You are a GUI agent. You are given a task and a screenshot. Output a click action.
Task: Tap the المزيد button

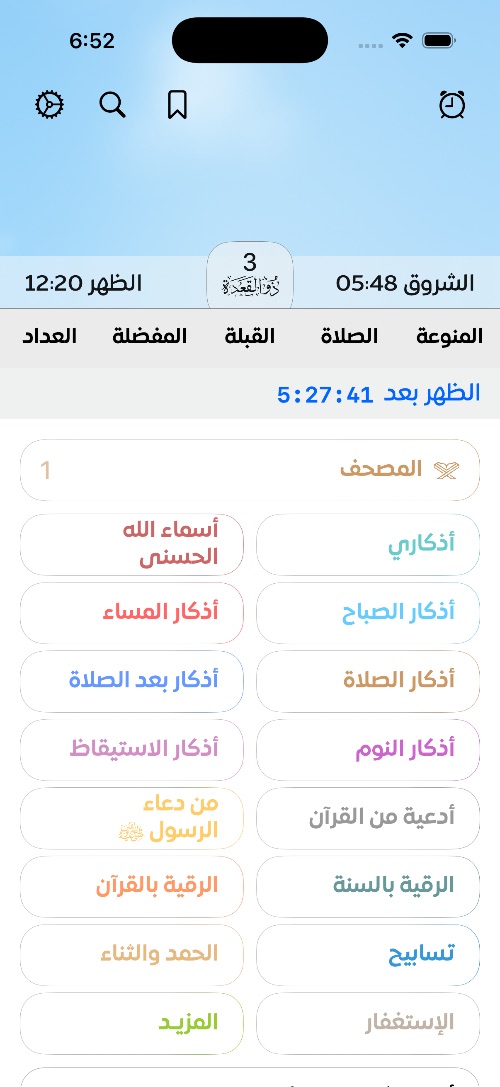[132, 1023]
